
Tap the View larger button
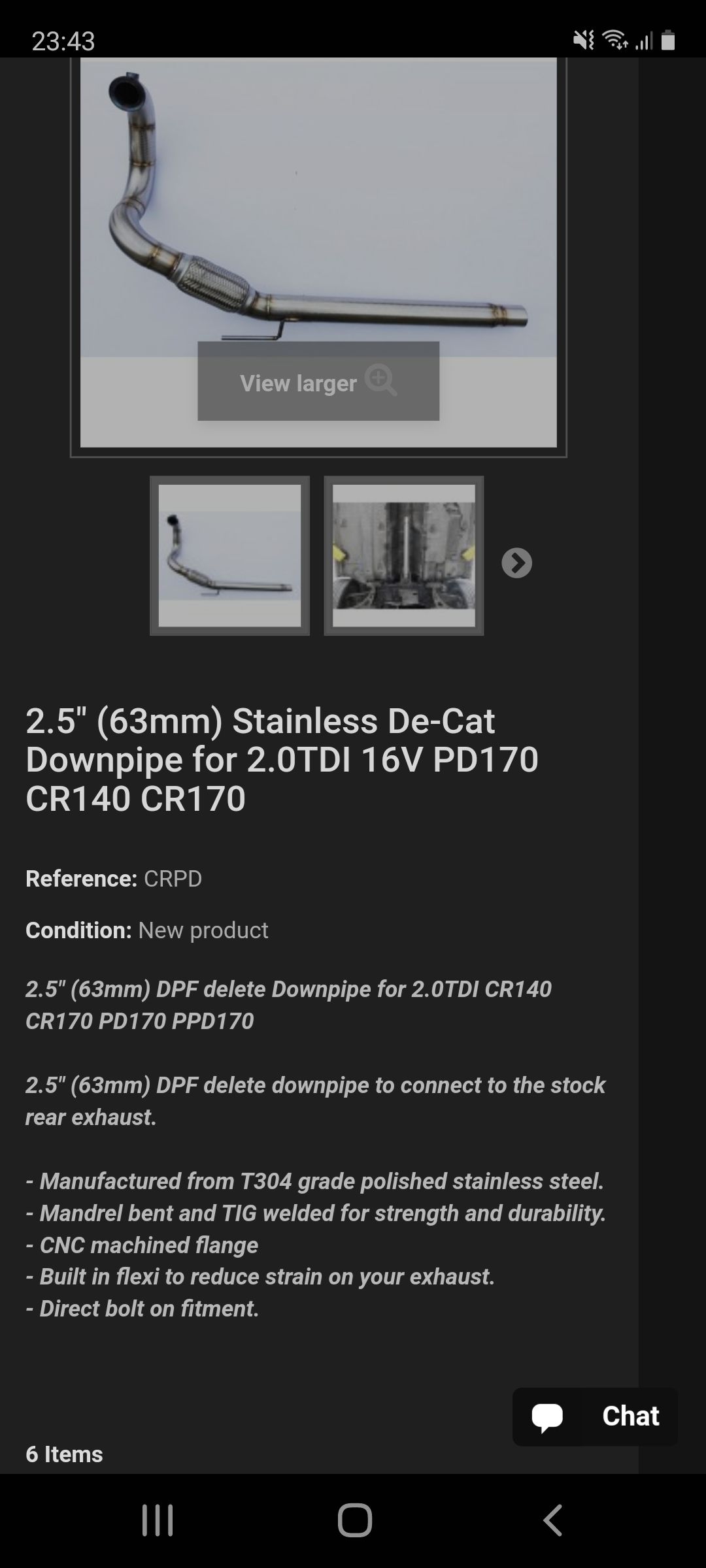pyautogui.click(x=318, y=382)
